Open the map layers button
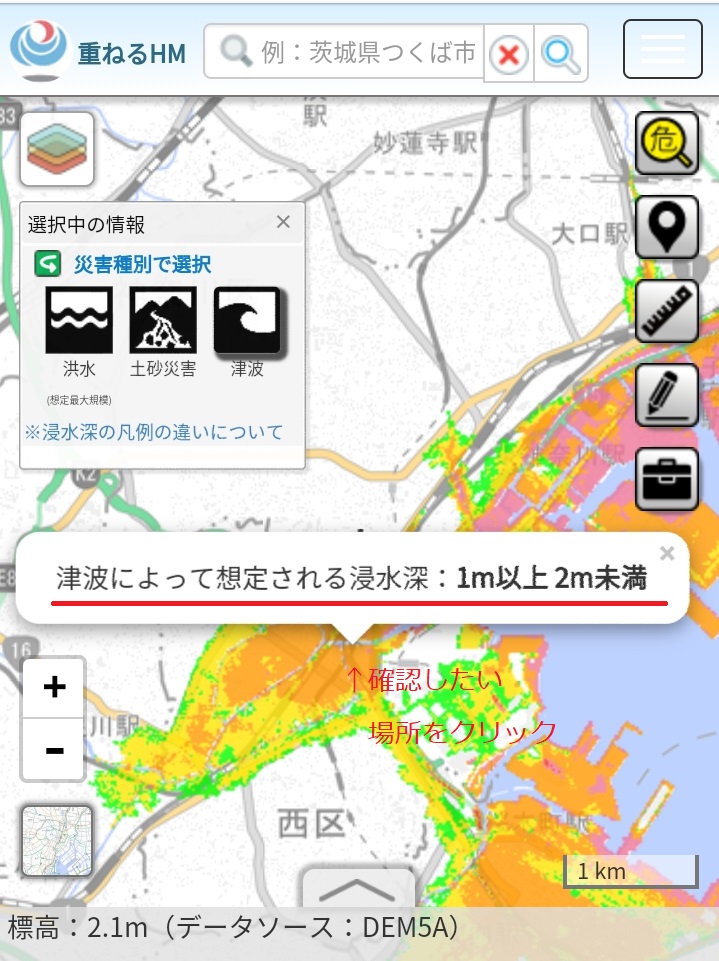 tap(57, 149)
